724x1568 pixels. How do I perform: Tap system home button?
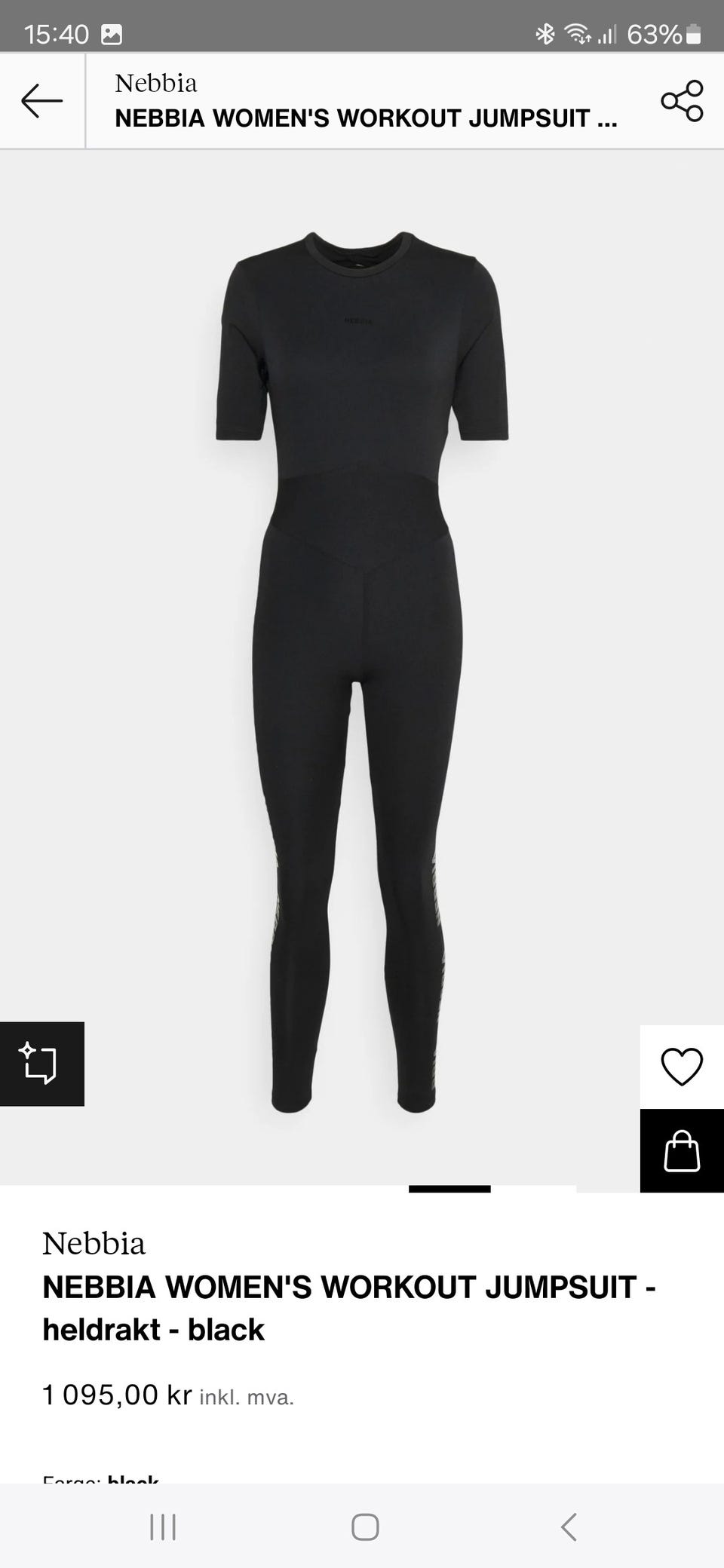pos(365,1527)
